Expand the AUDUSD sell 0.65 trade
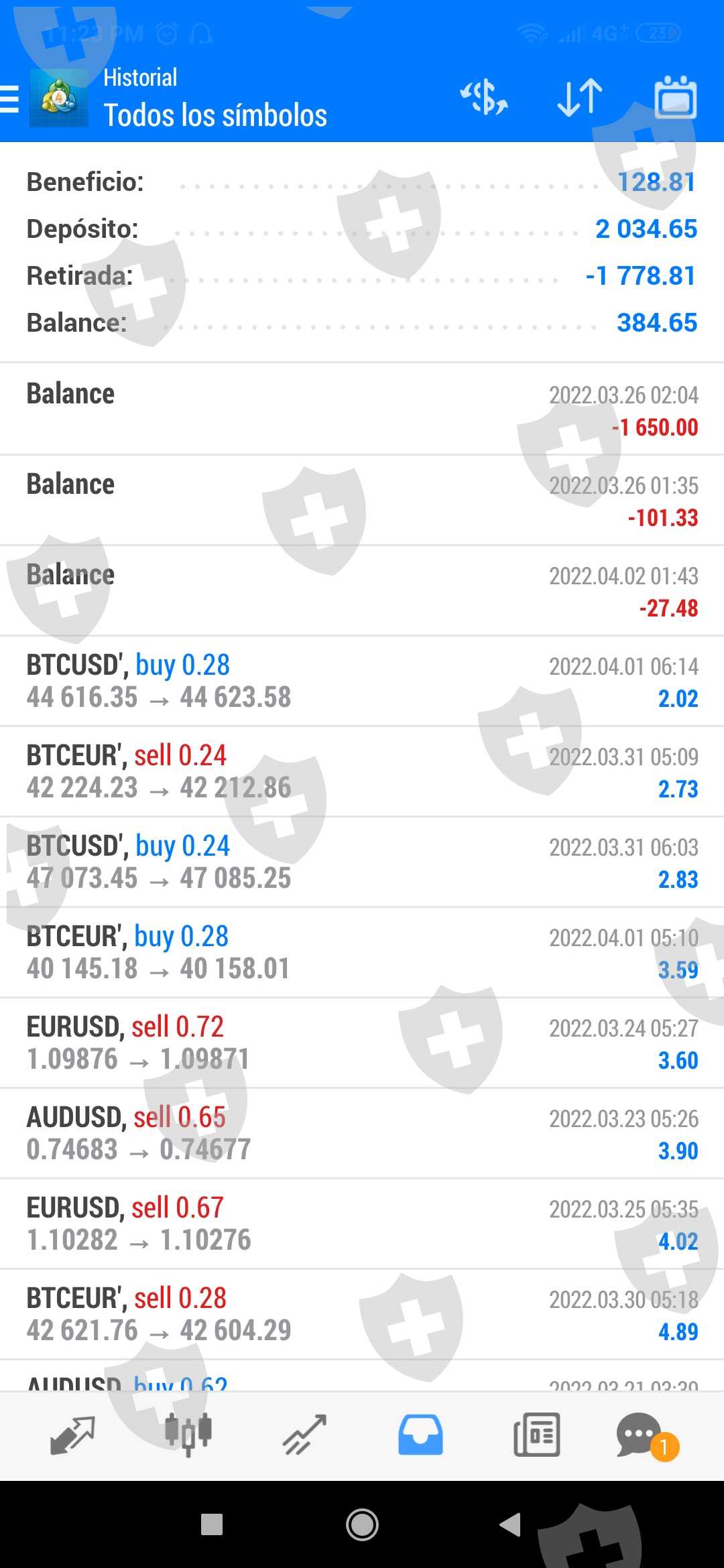 click(362, 1133)
